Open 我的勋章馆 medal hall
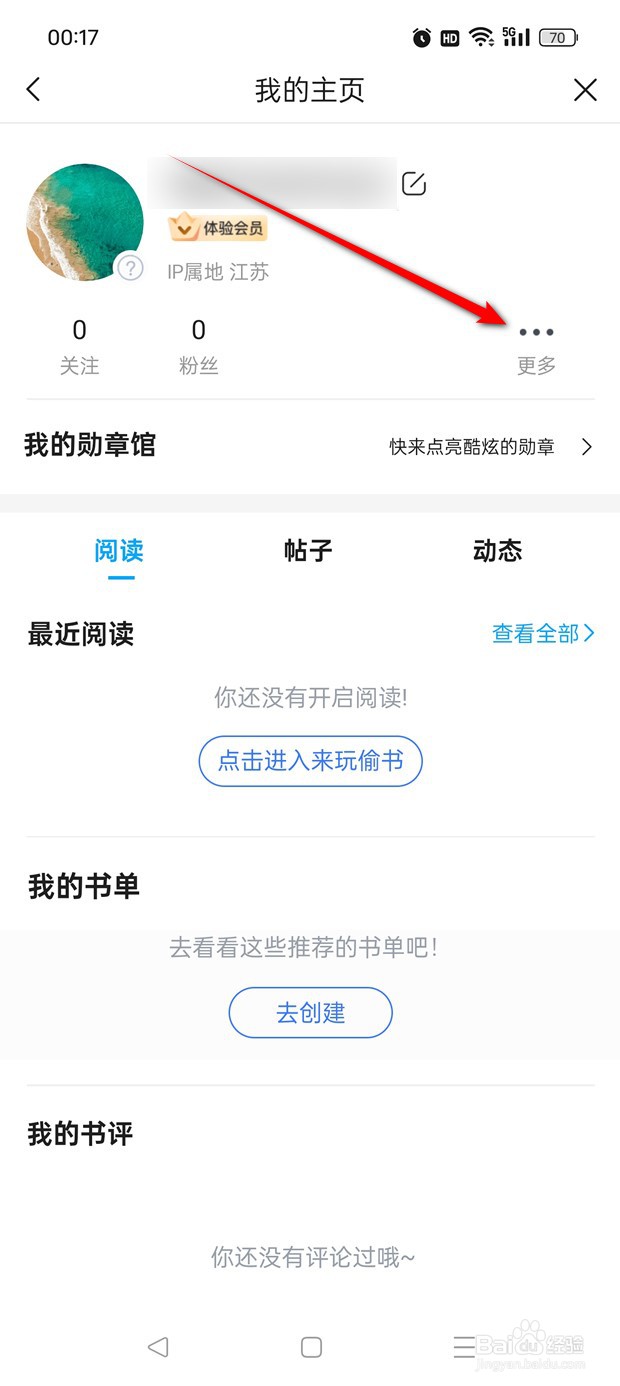Viewport: 620px width, 1386px height. (x=309, y=446)
